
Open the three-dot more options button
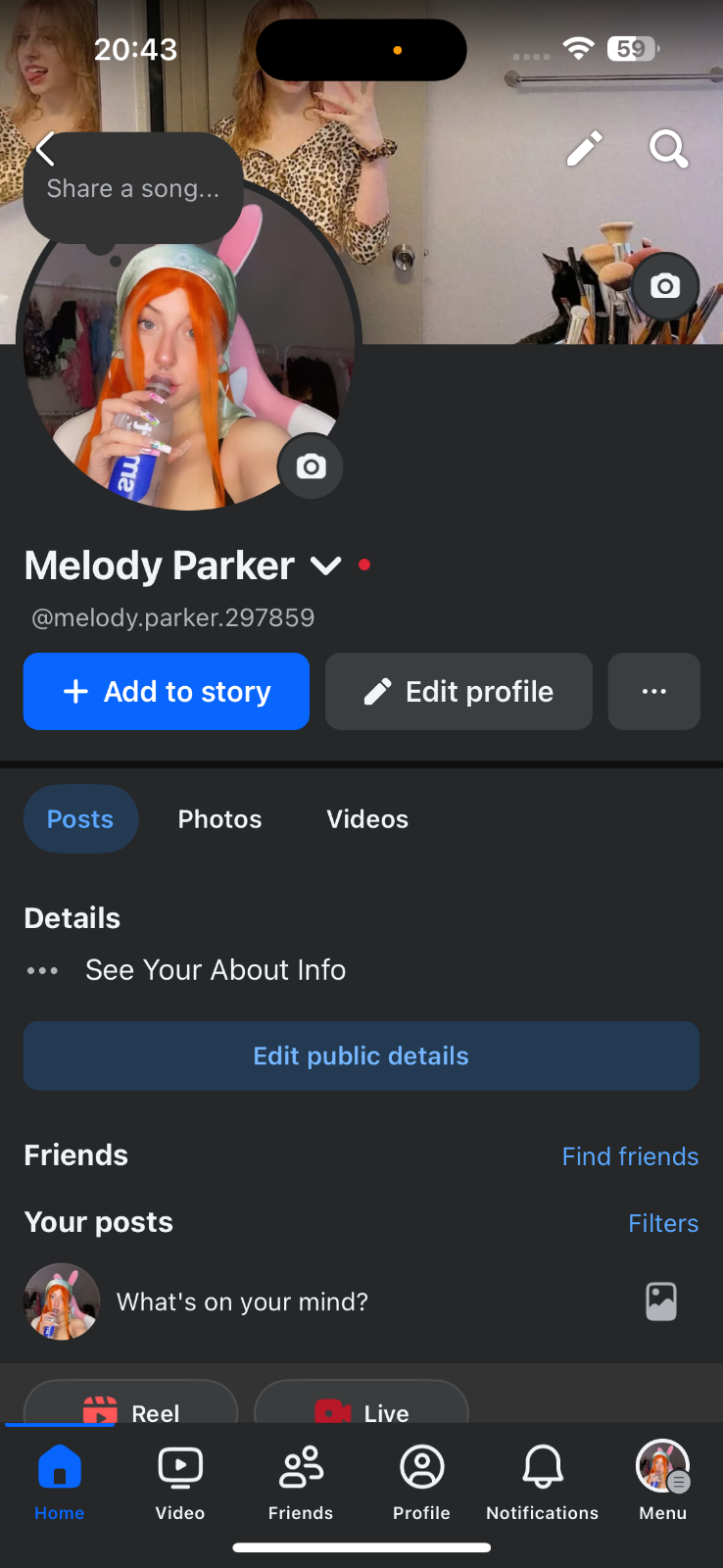click(x=654, y=692)
